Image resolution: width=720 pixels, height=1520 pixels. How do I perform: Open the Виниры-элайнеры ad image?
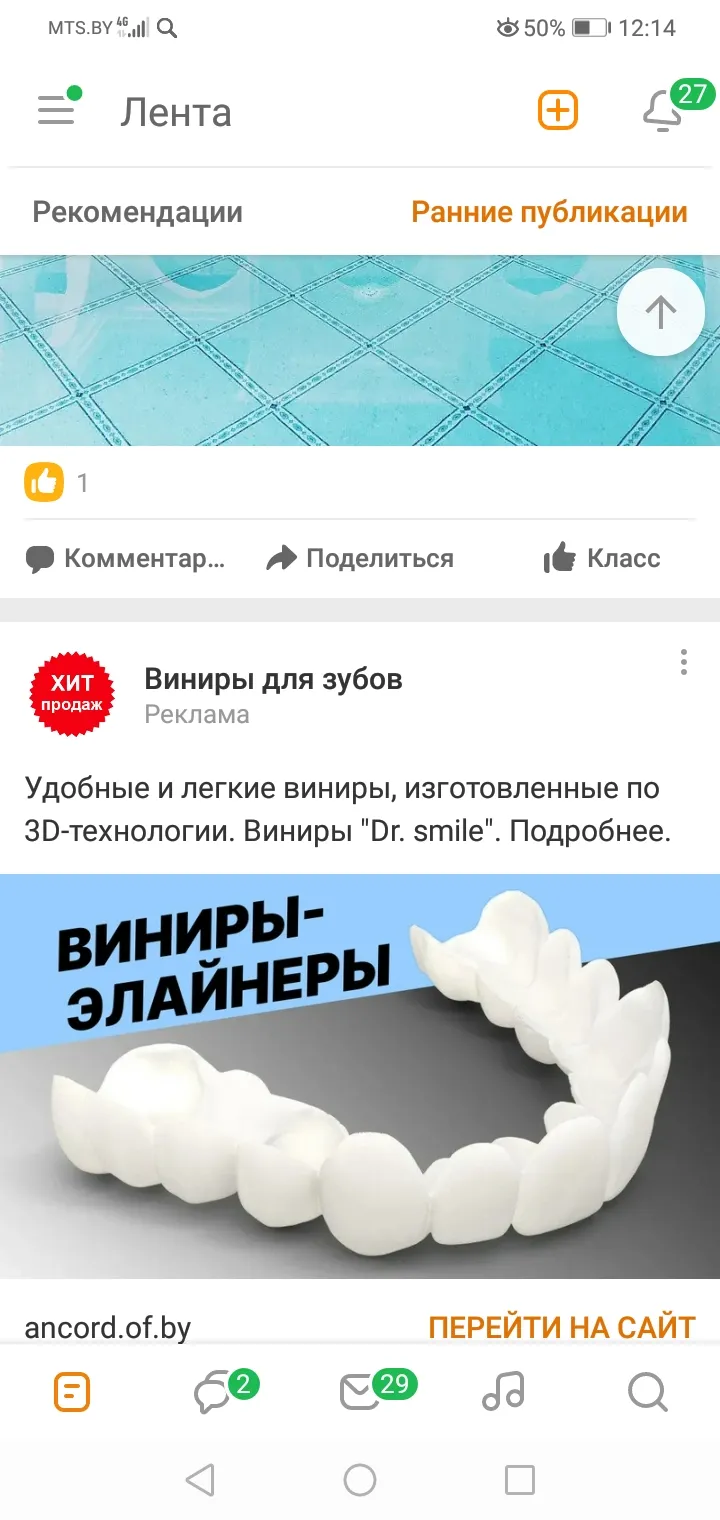coord(360,1076)
